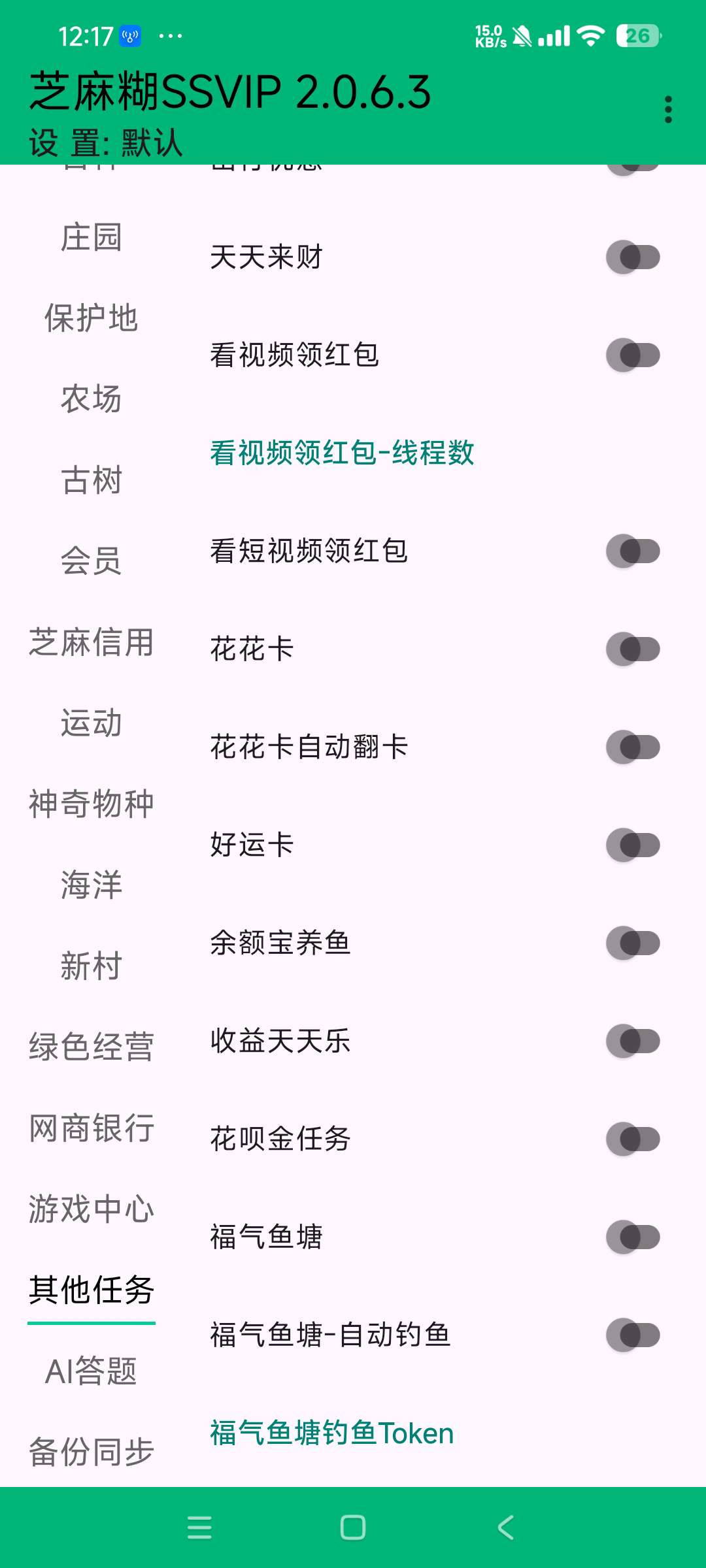The image size is (706, 1568).
Task: Enable 余额宝养鱼
Action: point(632,943)
